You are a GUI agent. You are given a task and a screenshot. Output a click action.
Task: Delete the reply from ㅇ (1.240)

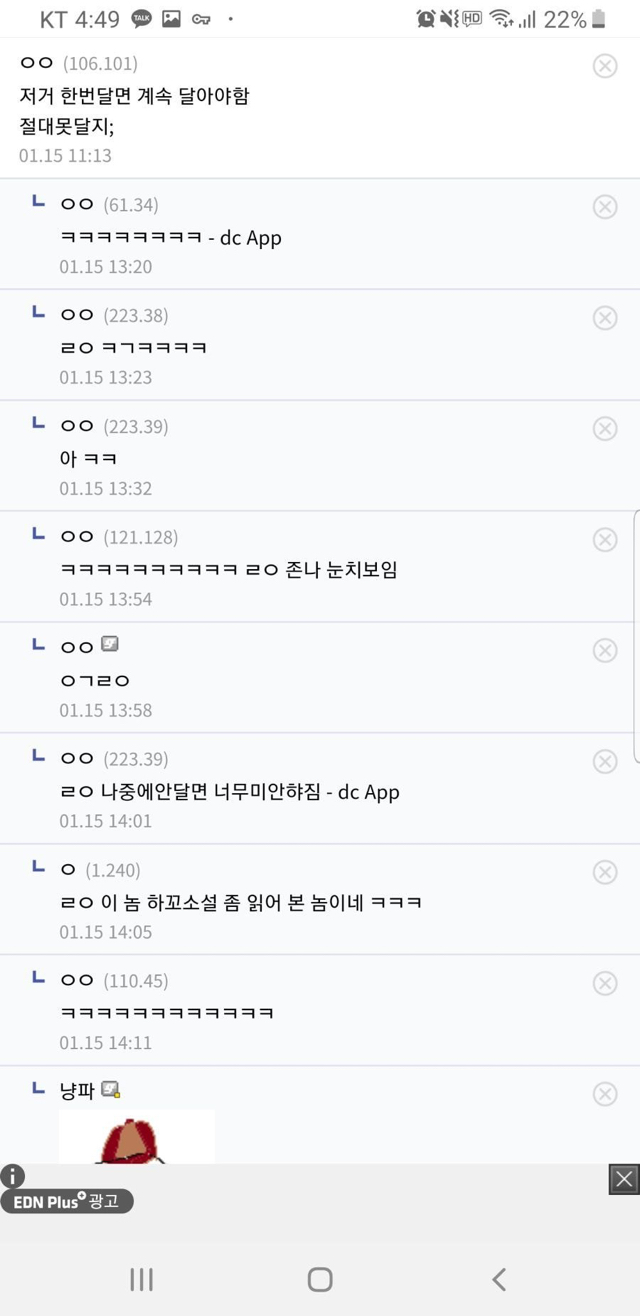[x=605, y=873]
